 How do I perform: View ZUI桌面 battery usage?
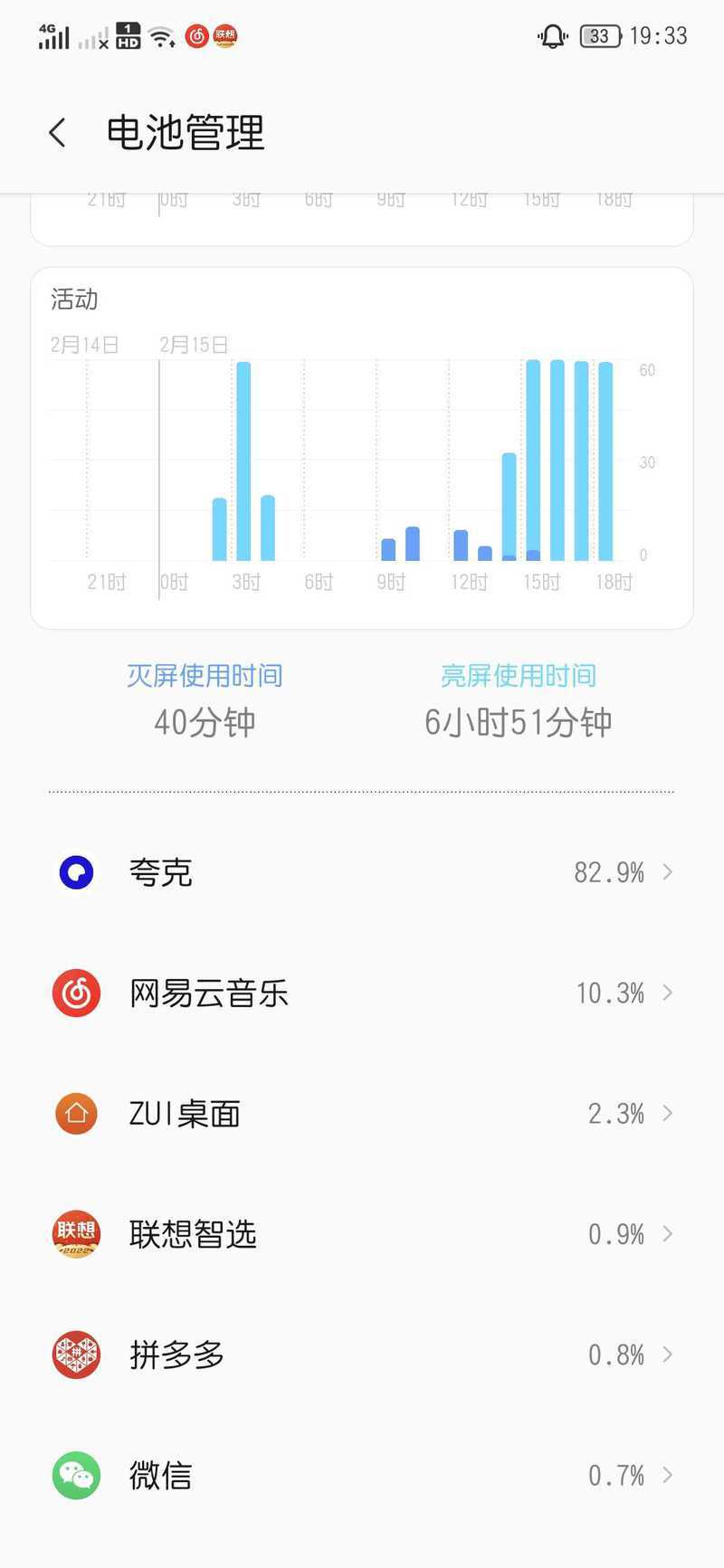click(362, 1113)
